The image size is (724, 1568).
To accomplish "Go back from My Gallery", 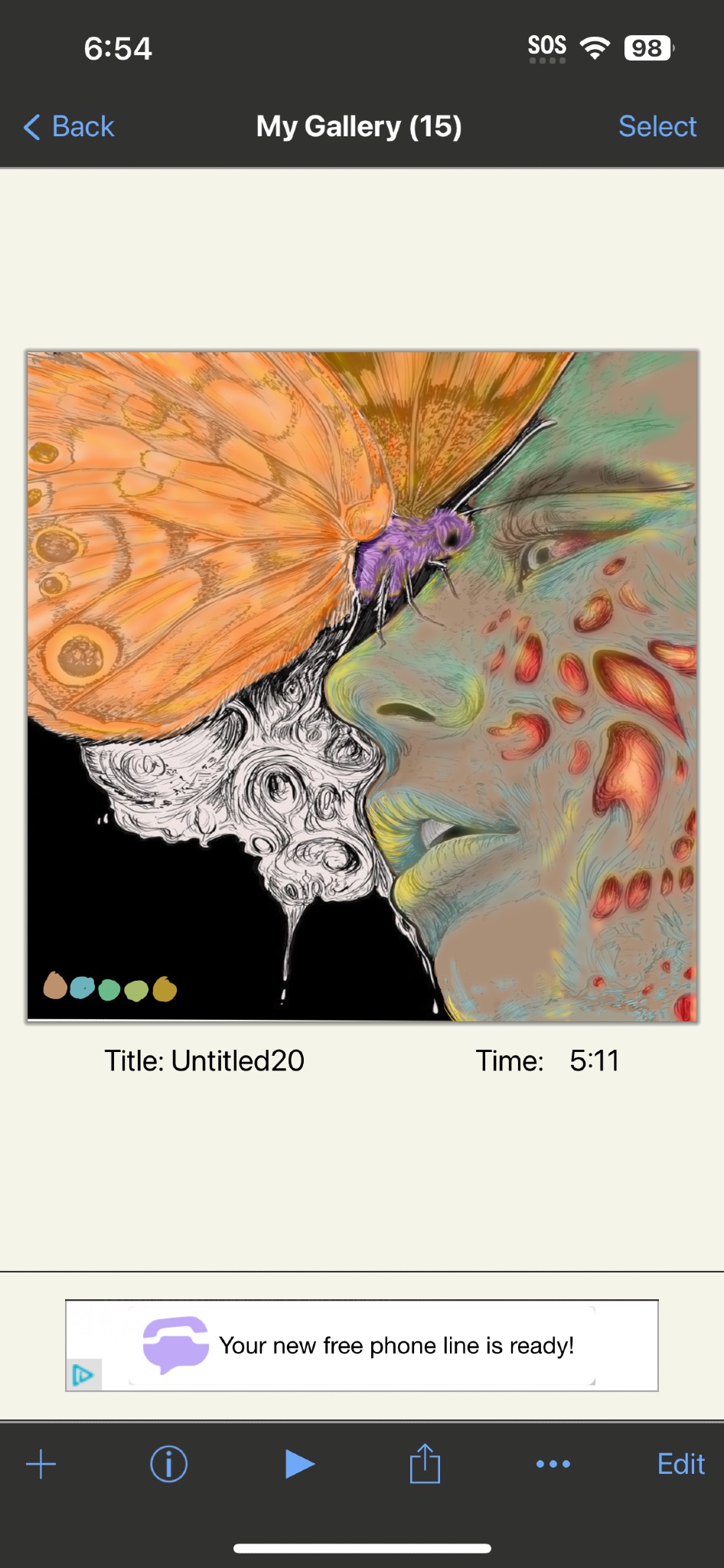I will click(69, 126).
